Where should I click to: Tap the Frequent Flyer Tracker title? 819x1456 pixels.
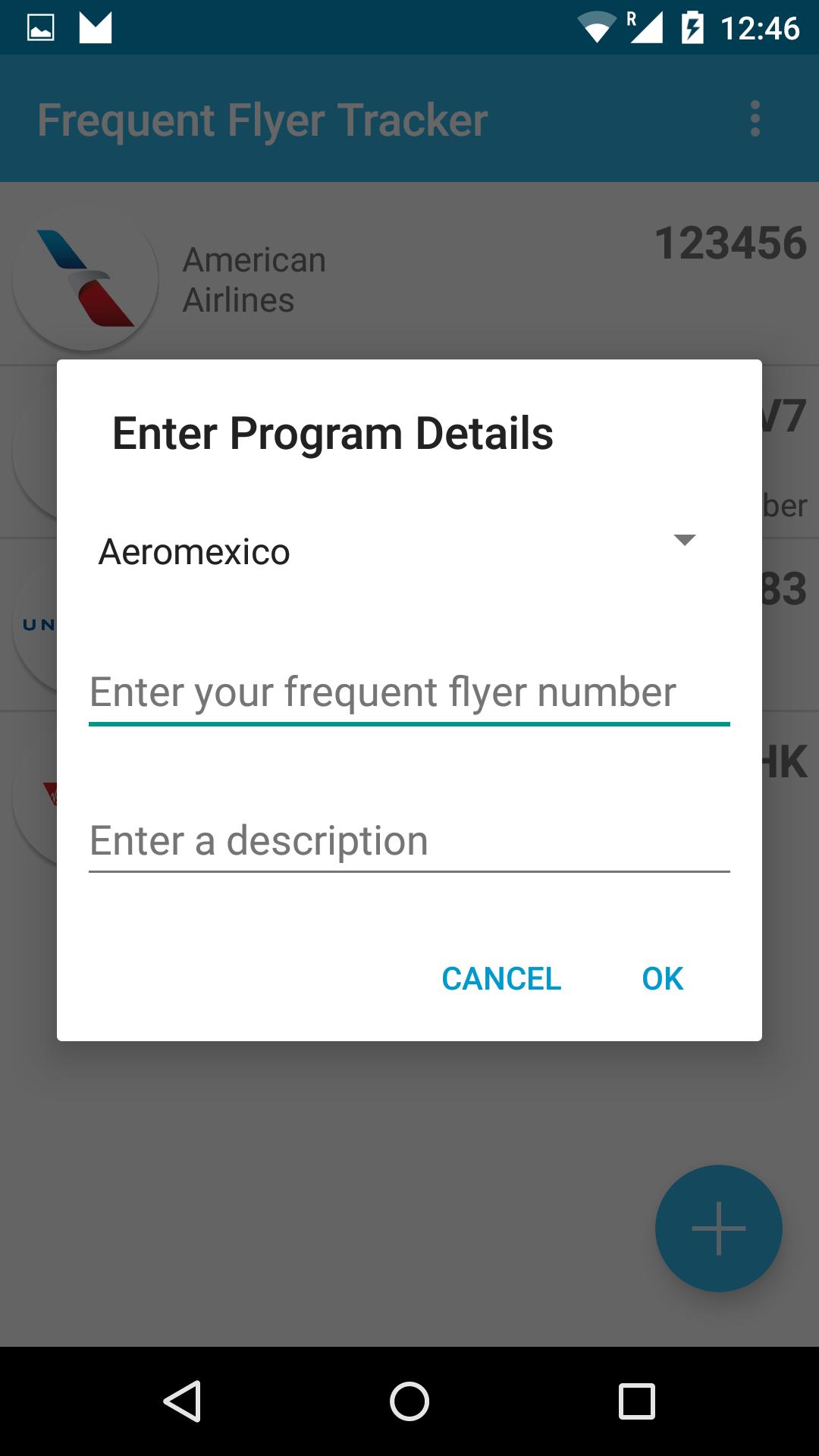pyautogui.click(x=262, y=119)
